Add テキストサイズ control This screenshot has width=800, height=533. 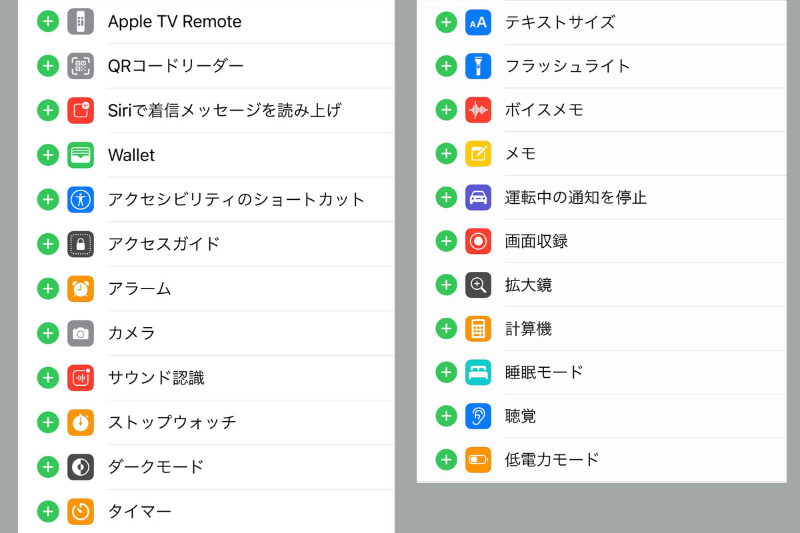(446, 22)
